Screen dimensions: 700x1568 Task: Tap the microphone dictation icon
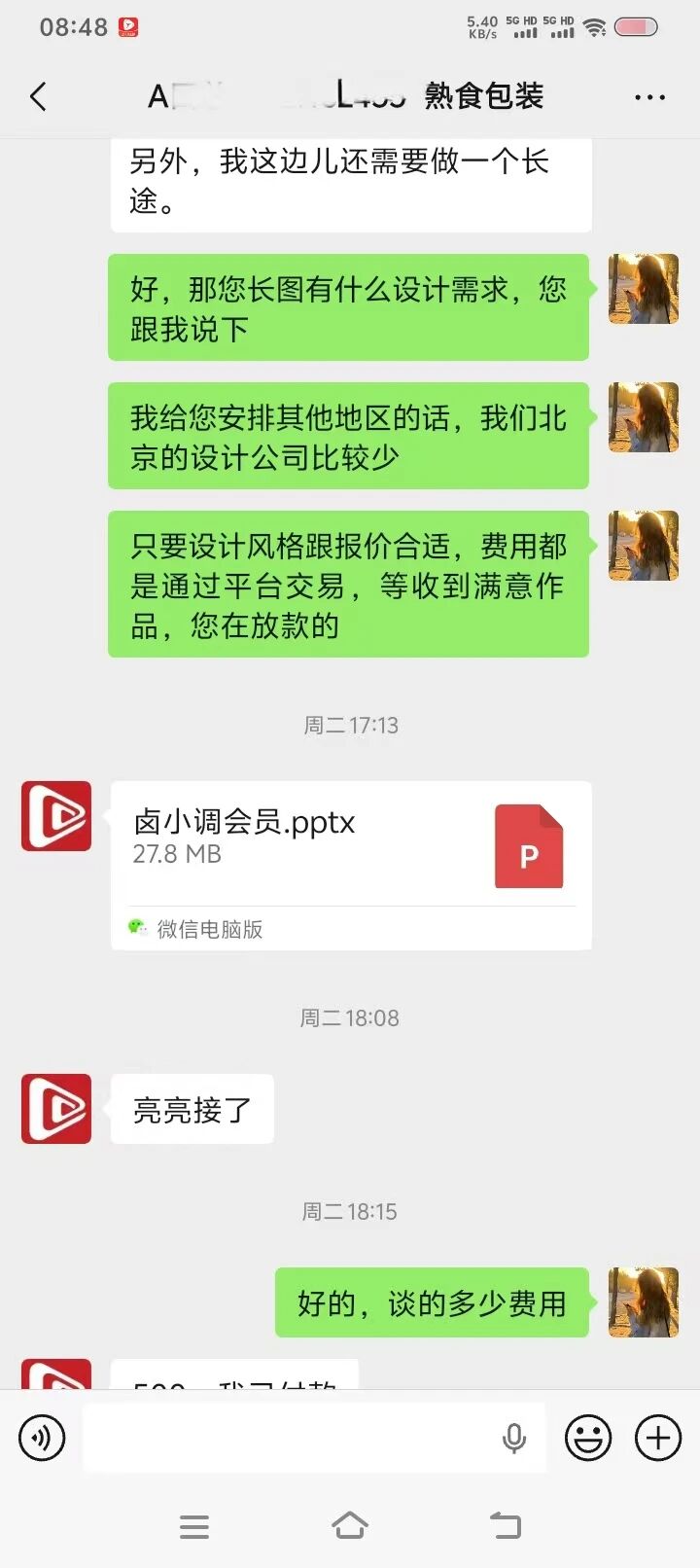click(514, 1437)
